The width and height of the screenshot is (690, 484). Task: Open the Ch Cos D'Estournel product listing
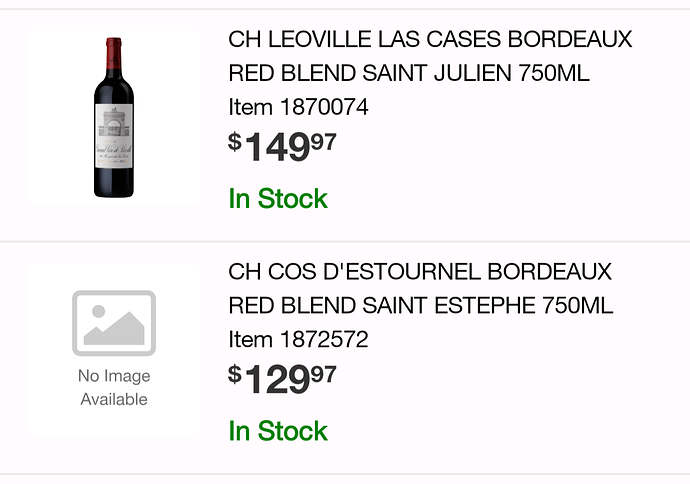pyautogui.click(x=420, y=288)
